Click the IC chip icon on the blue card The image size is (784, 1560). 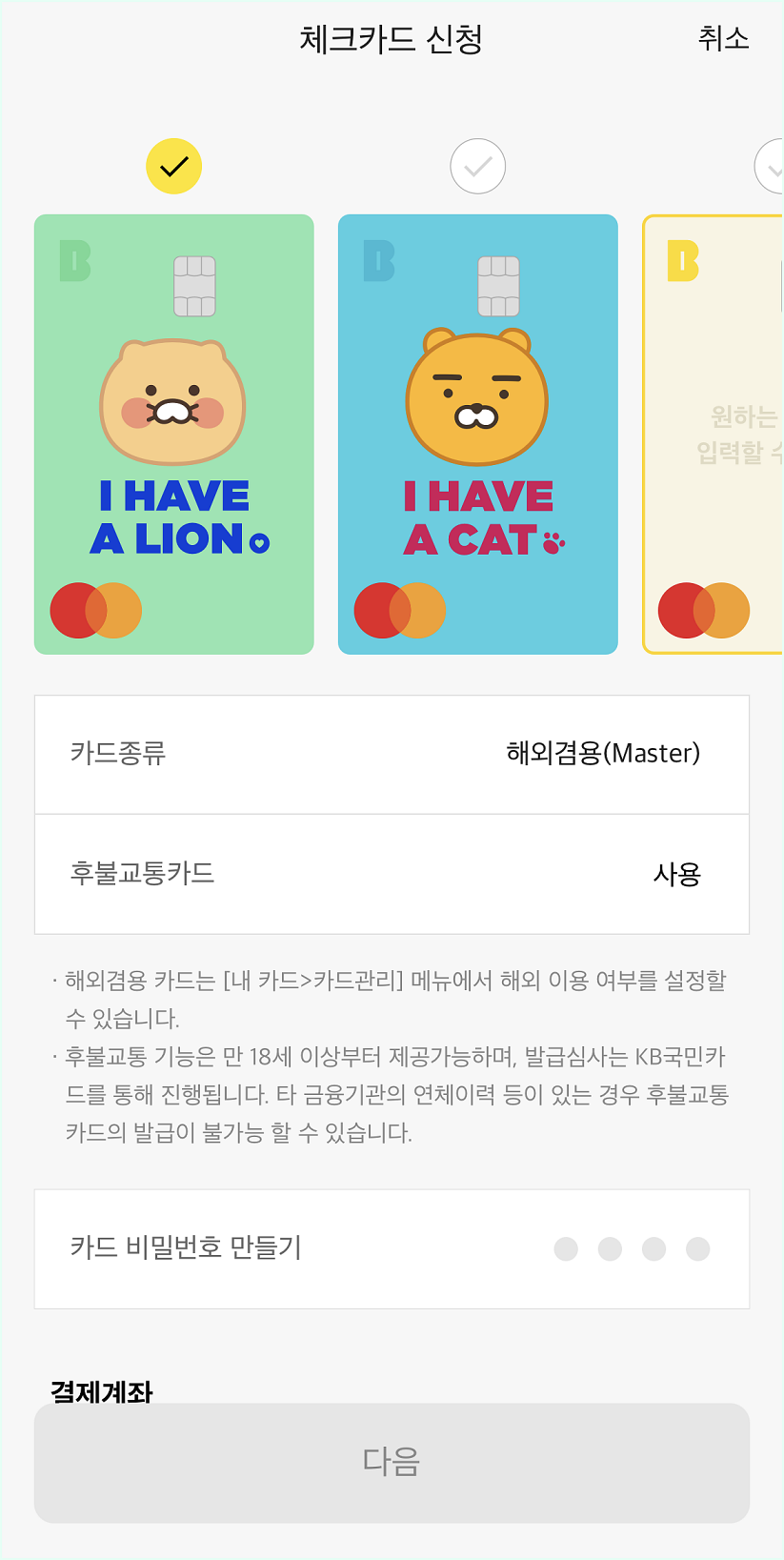[499, 285]
